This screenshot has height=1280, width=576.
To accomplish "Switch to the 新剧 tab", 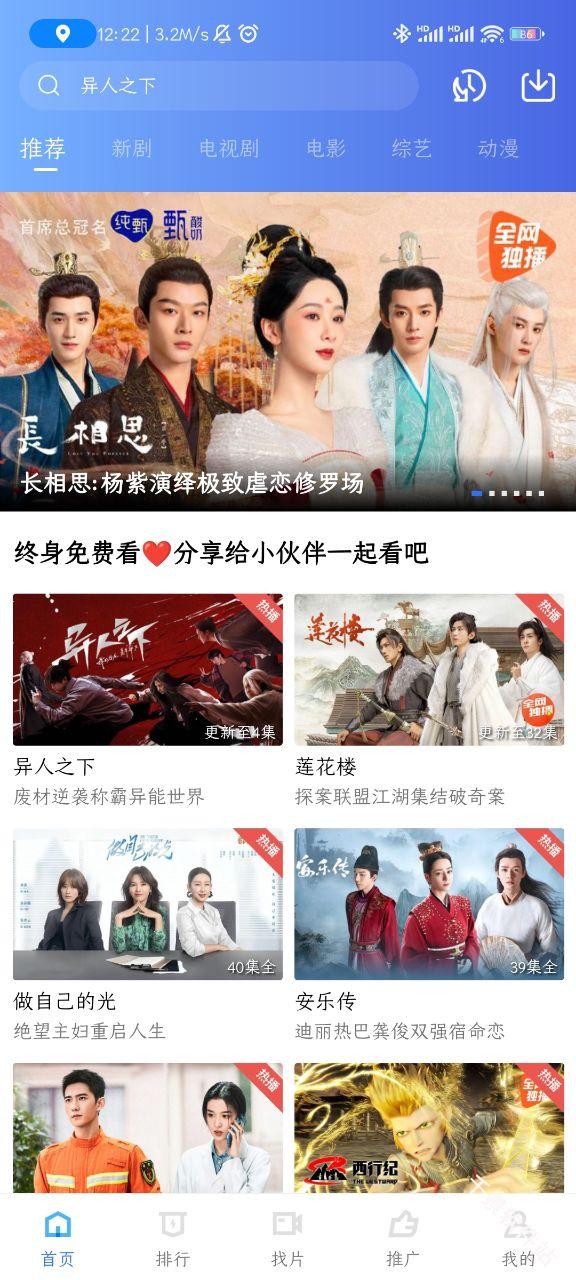I will [131, 149].
